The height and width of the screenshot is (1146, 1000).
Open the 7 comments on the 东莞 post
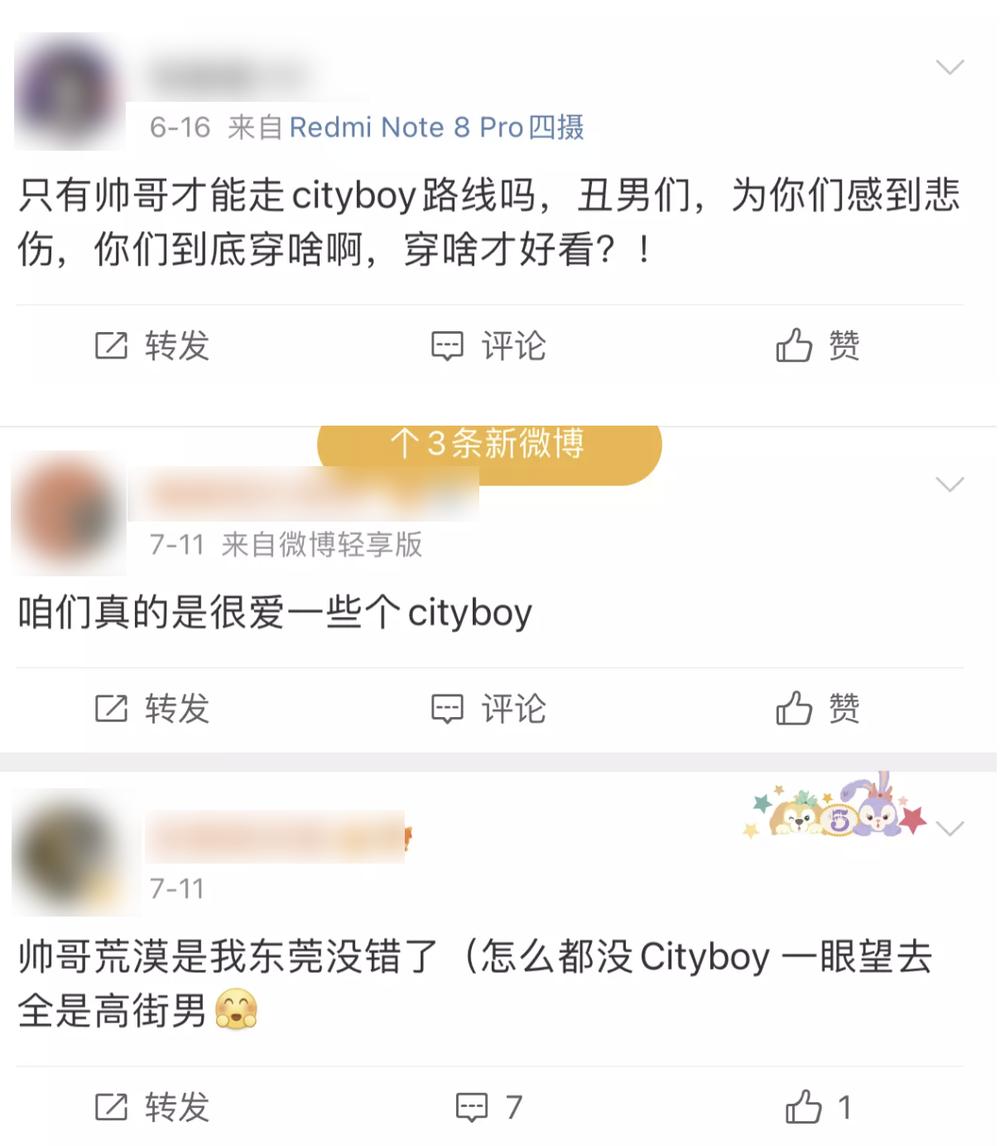tap(488, 1107)
